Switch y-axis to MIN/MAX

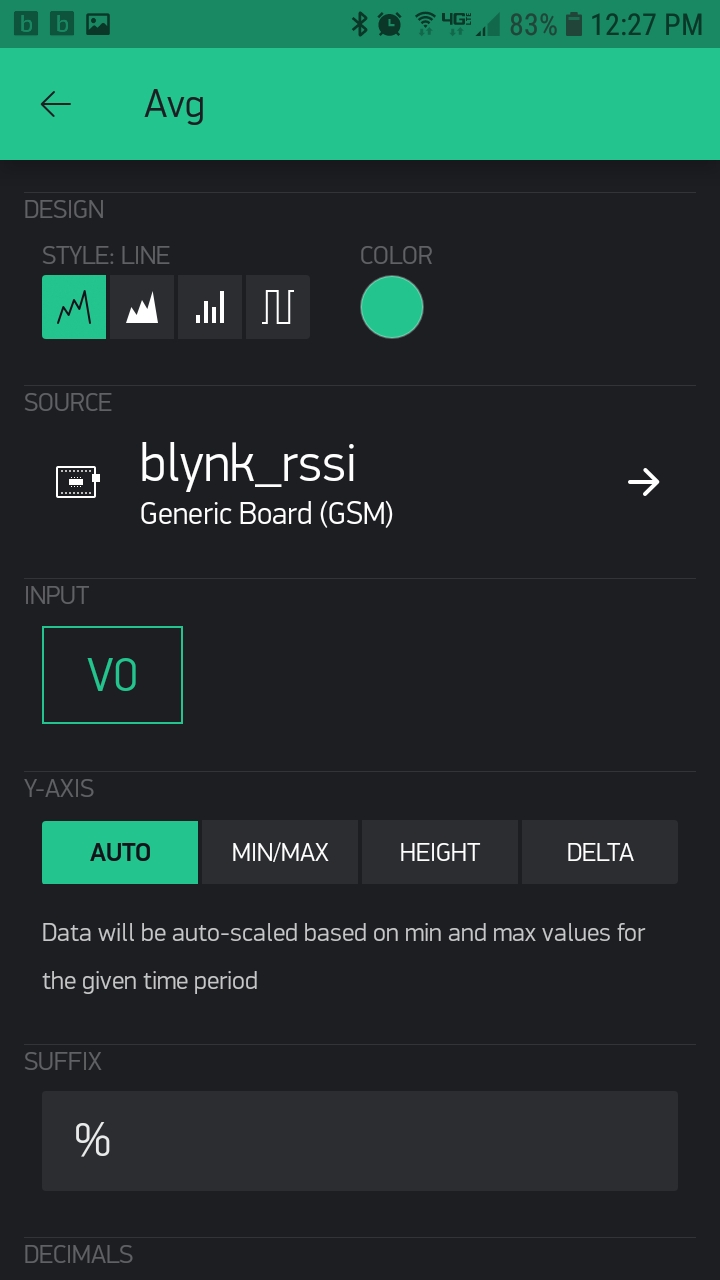(x=280, y=852)
